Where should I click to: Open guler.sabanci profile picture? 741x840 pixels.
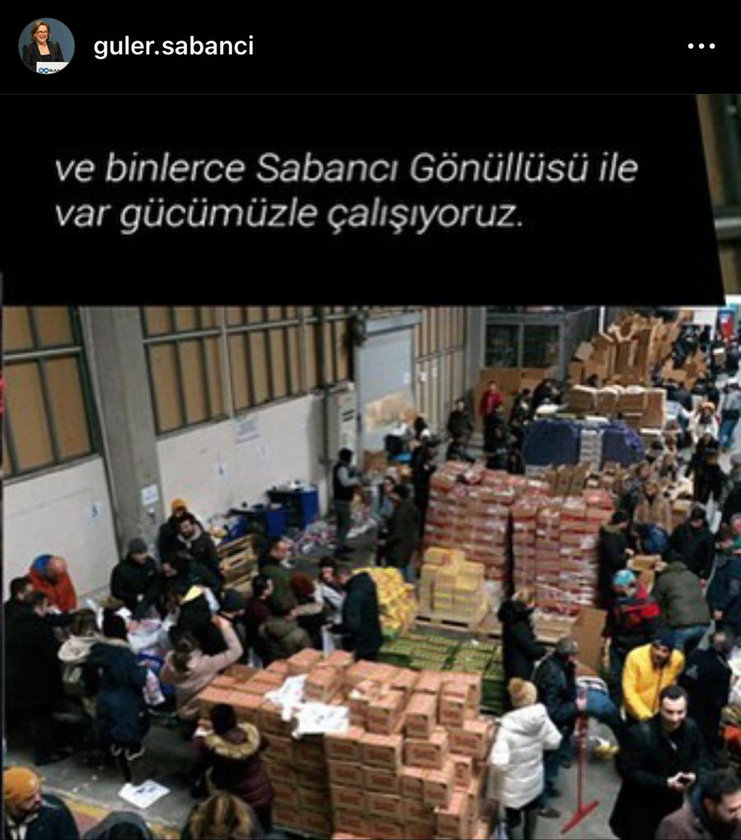pos(46,46)
